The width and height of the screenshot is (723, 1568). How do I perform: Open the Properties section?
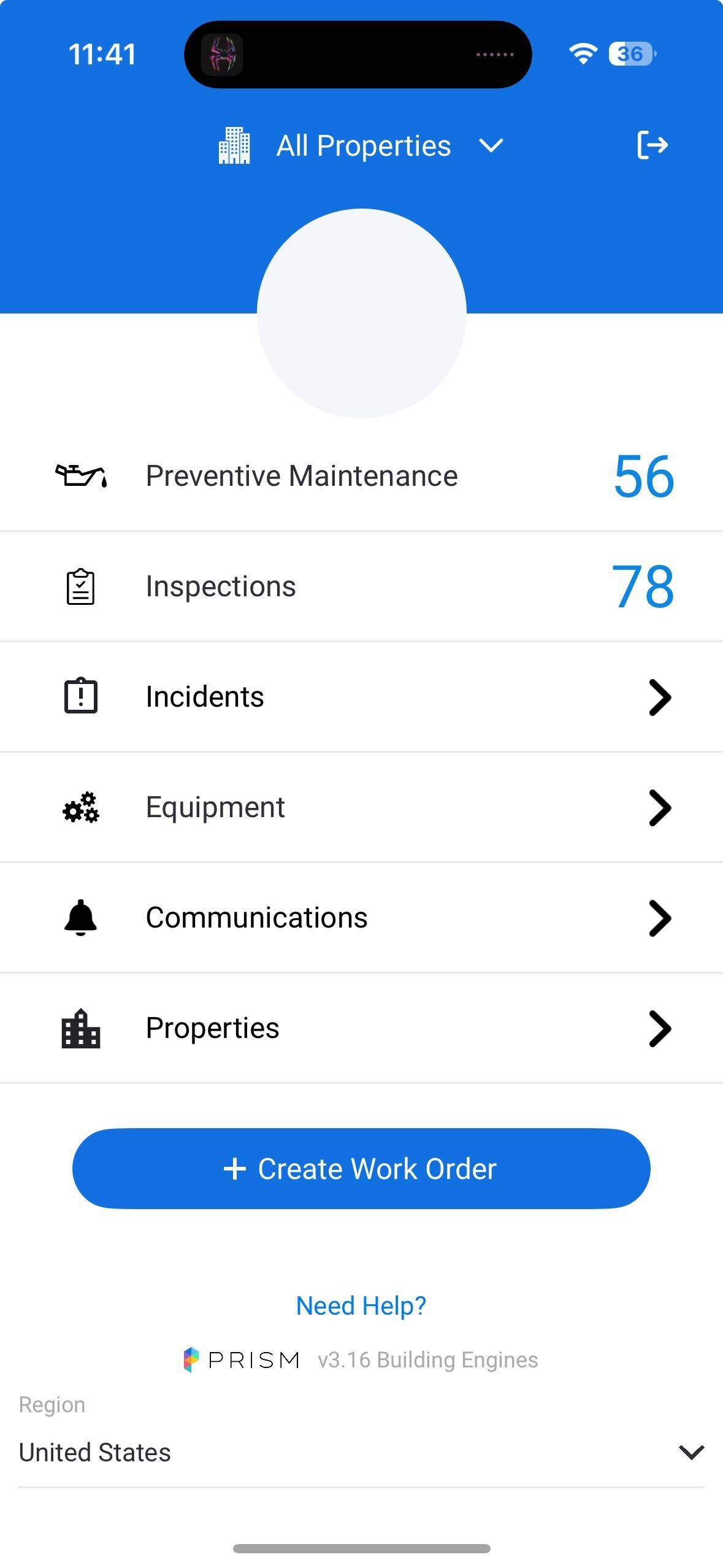361,1028
